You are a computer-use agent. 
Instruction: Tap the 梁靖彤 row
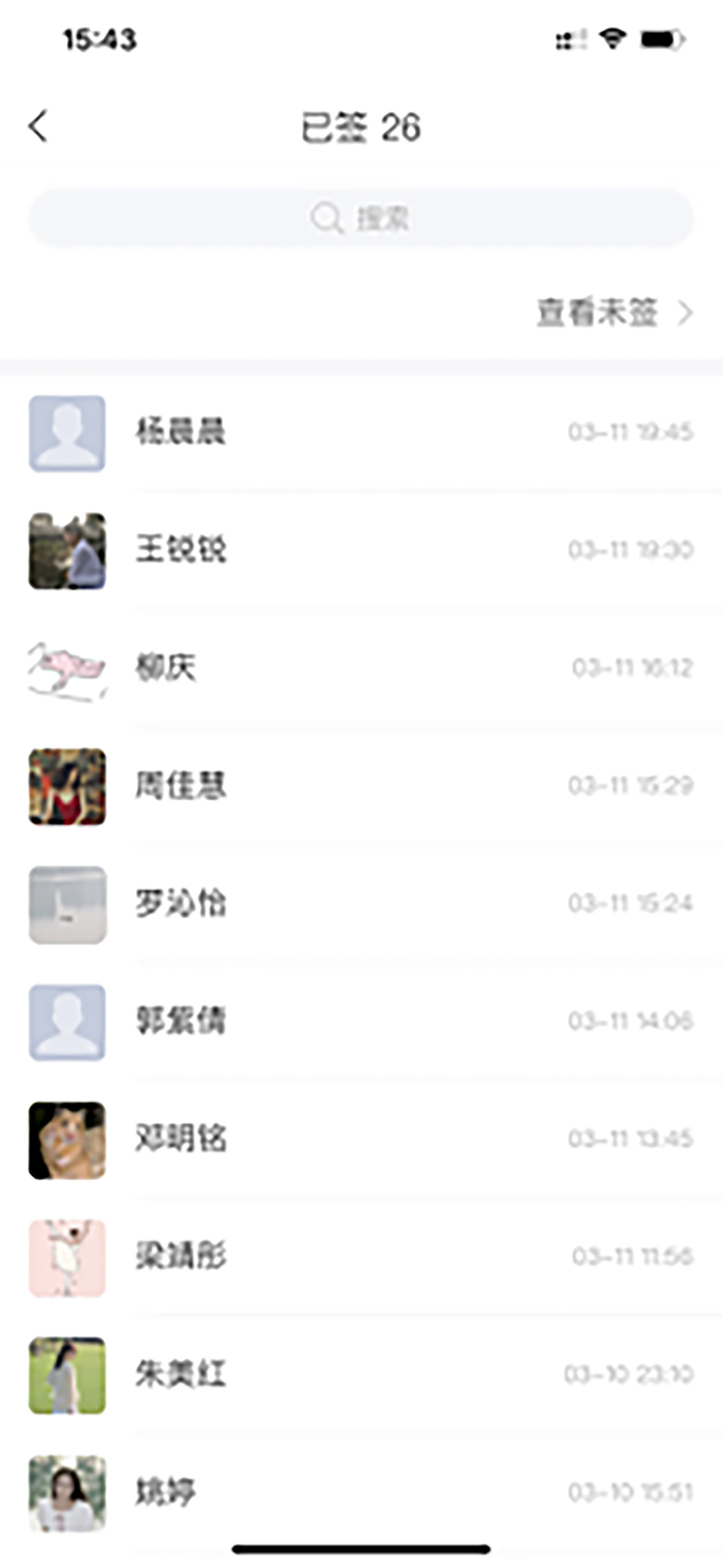pyautogui.click(x=361, y=1256)
